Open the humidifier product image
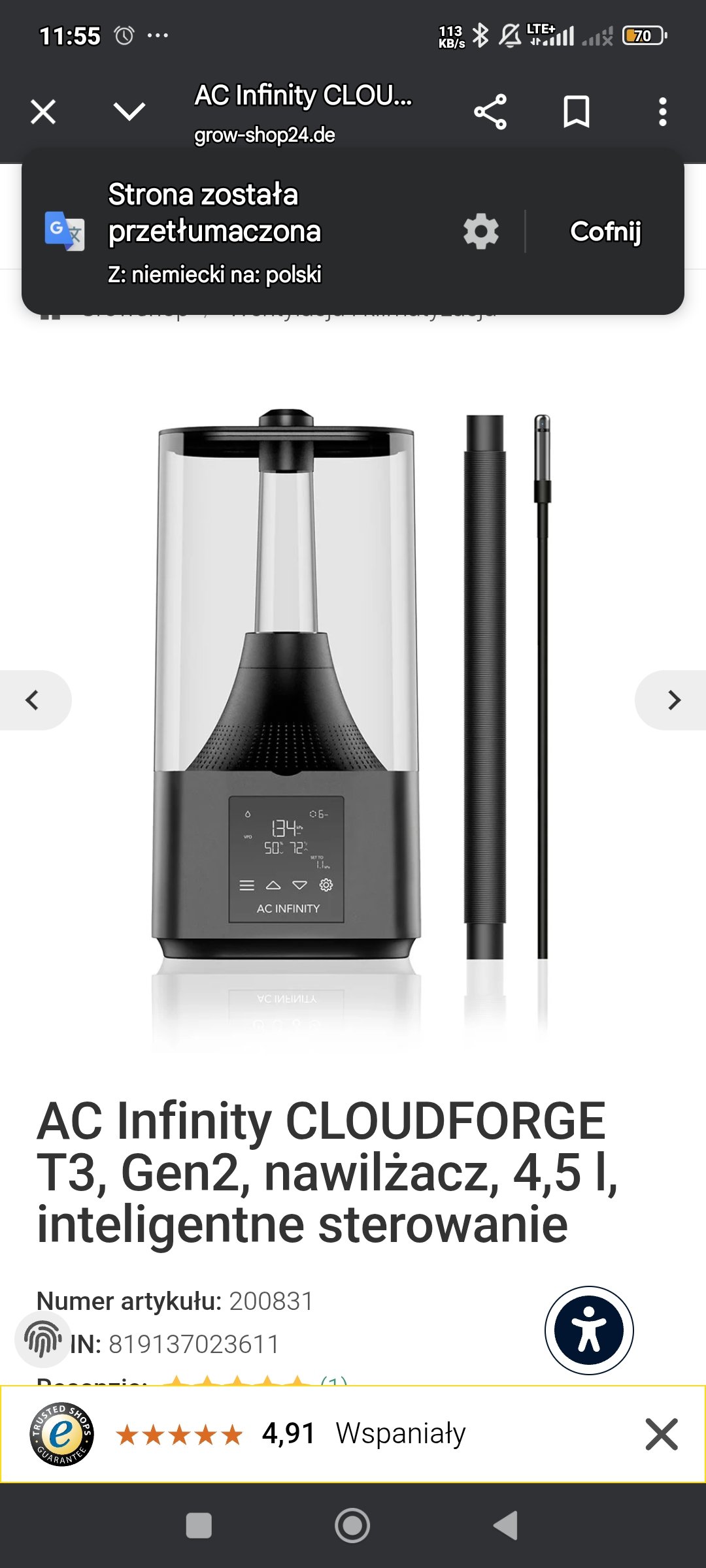The image size is (706, 1568). click(x=353, y=686)
